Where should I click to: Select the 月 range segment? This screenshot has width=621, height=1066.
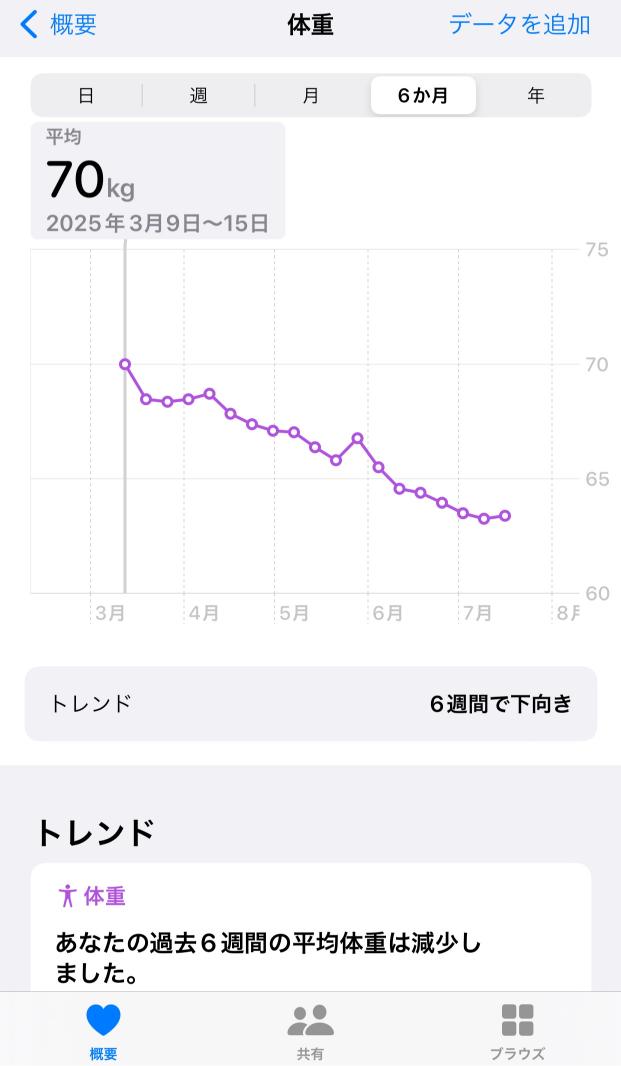point(311,95)
